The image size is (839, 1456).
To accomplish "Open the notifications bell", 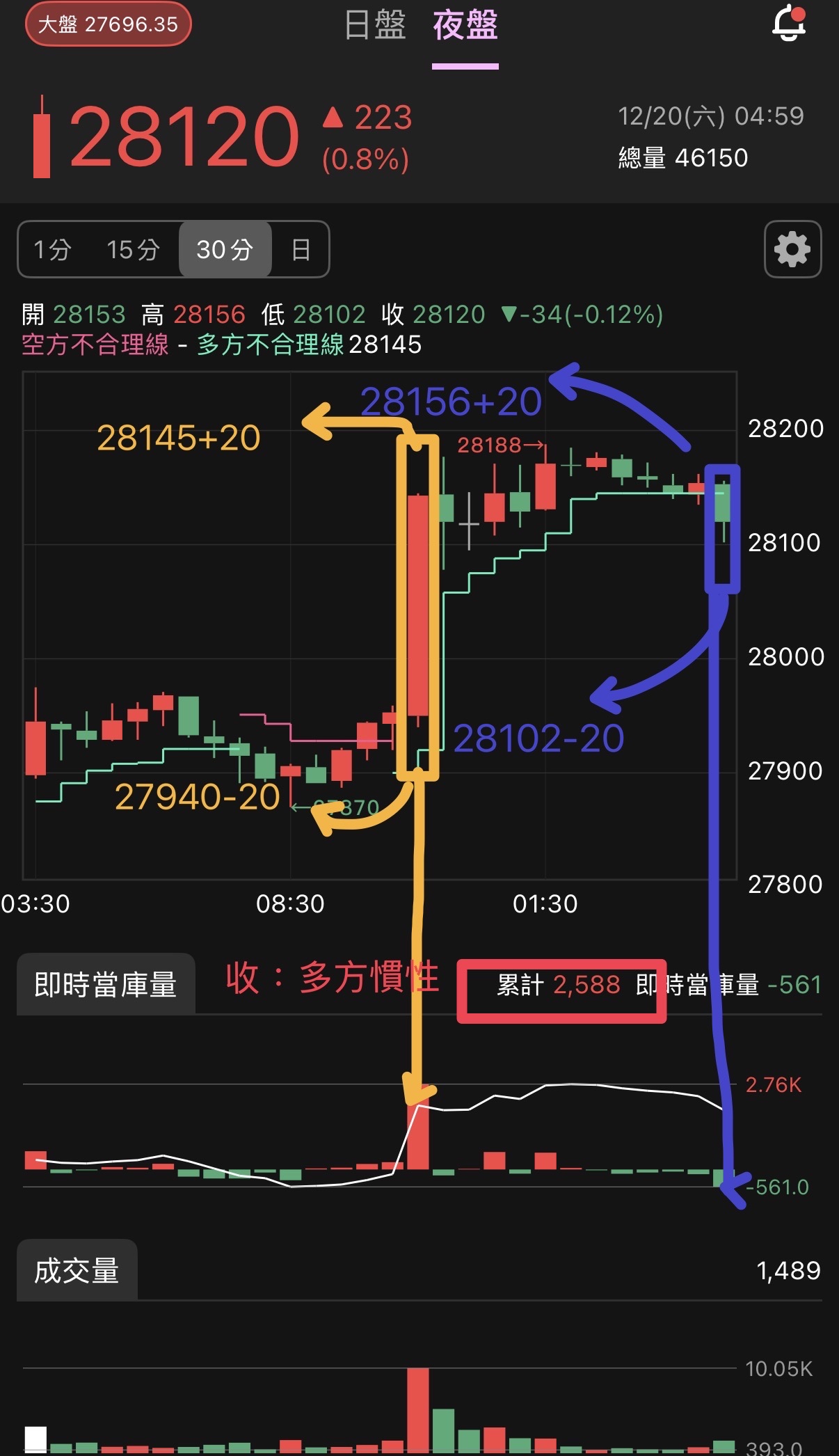I will pyautogui.click(x=789, y=24).
